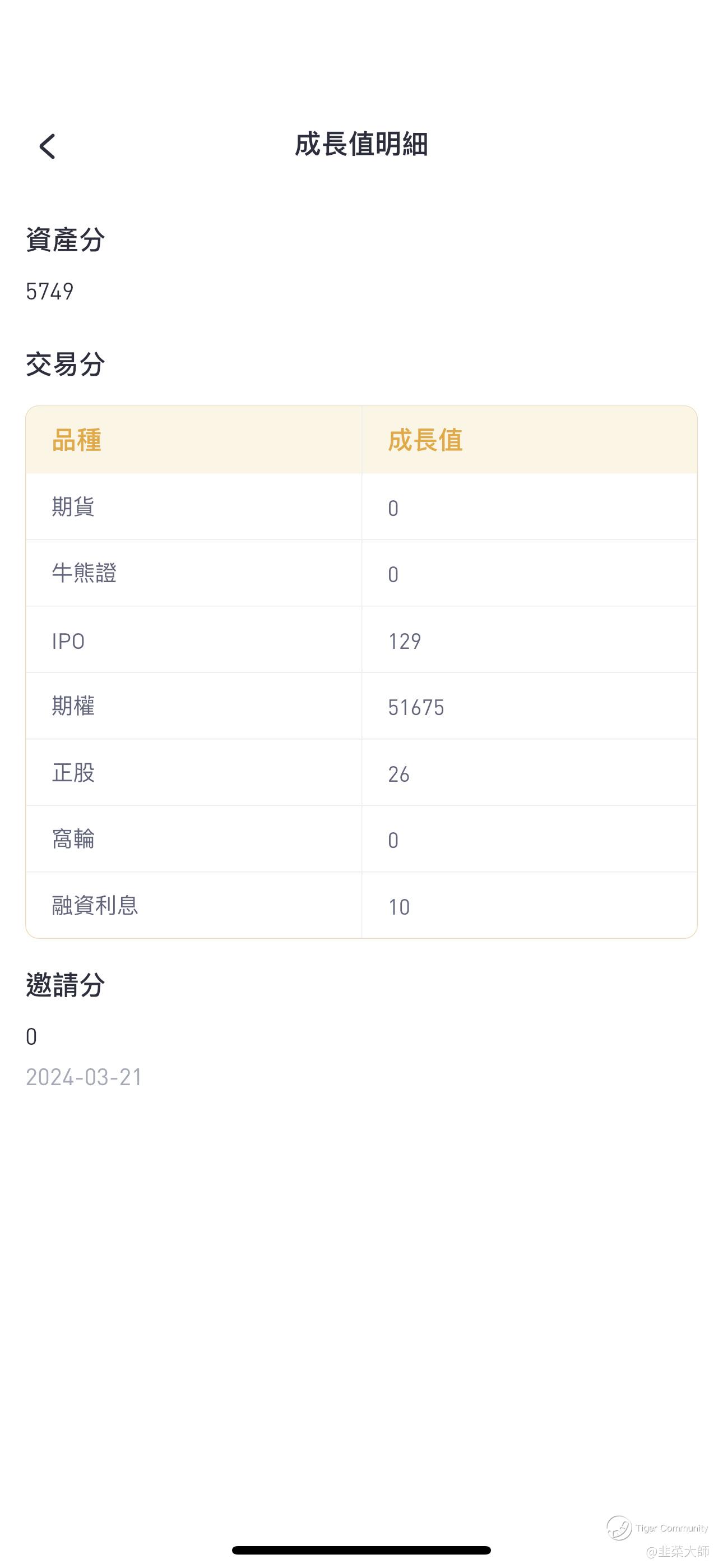Go back from 成長值明細 page
Viewport: 723px width, 1568px height.
coord(47,146)
